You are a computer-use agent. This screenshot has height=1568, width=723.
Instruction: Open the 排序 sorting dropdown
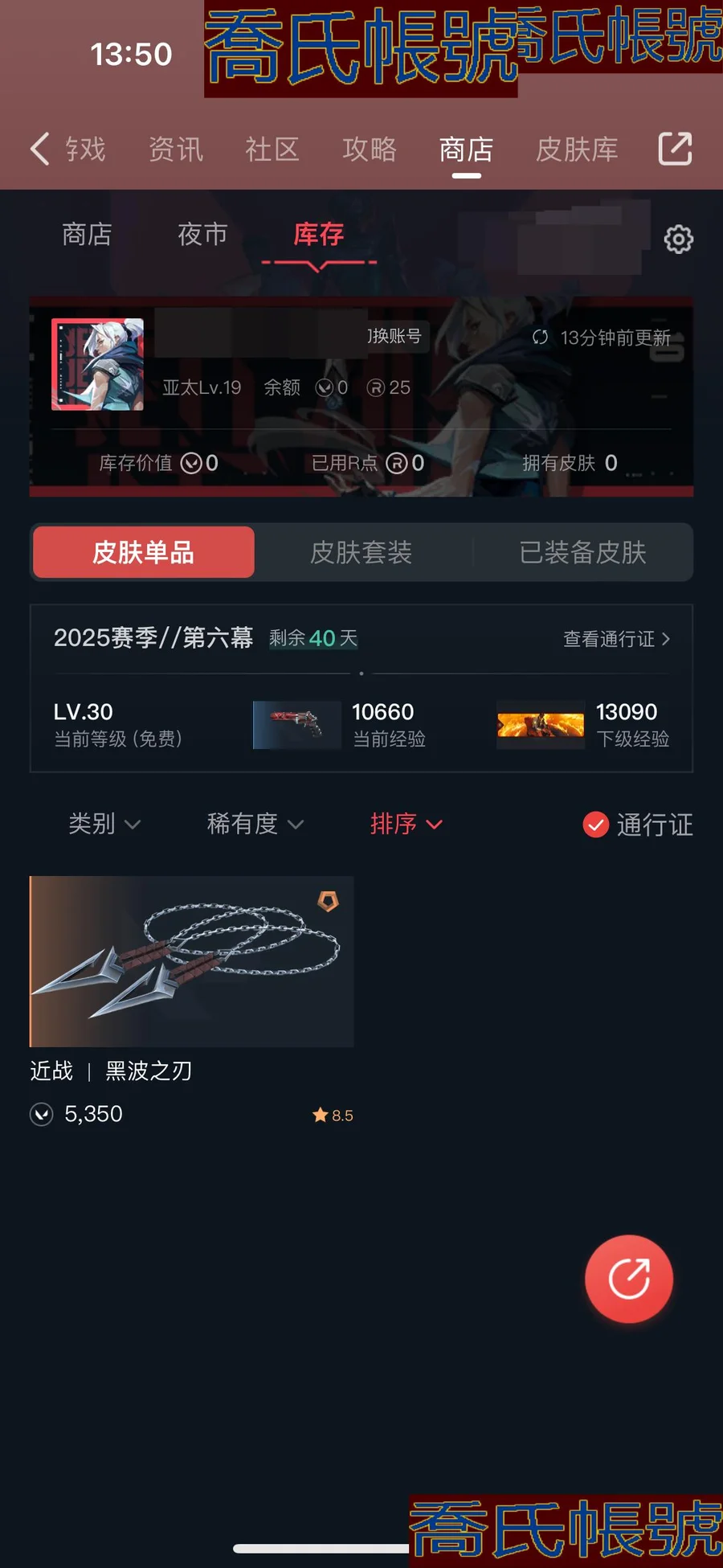coord(406,825)
